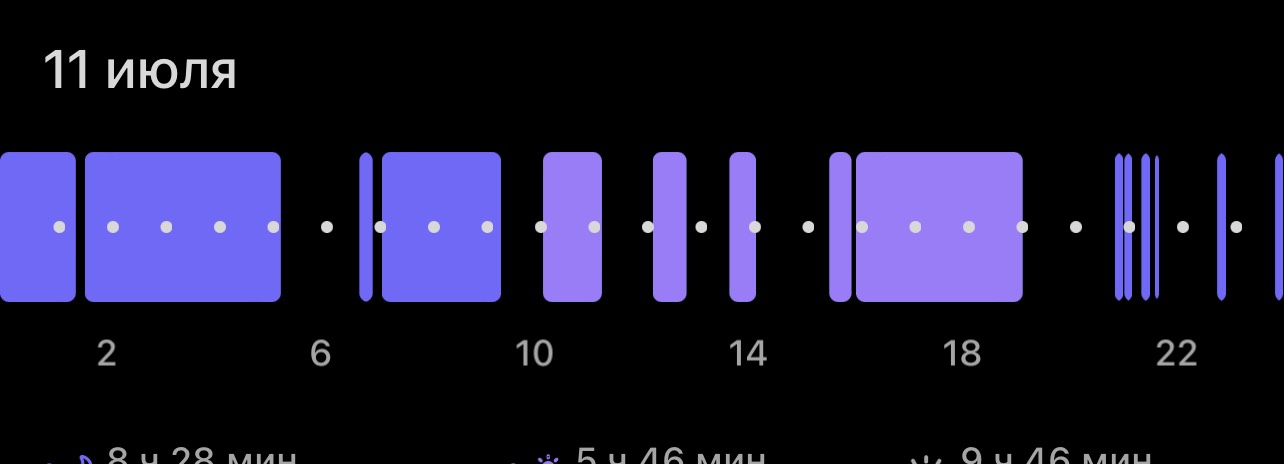Tap the light purple block starting at hour 10
The image size is (1284, 464).
pyautogui.click(x=572, y=227)
